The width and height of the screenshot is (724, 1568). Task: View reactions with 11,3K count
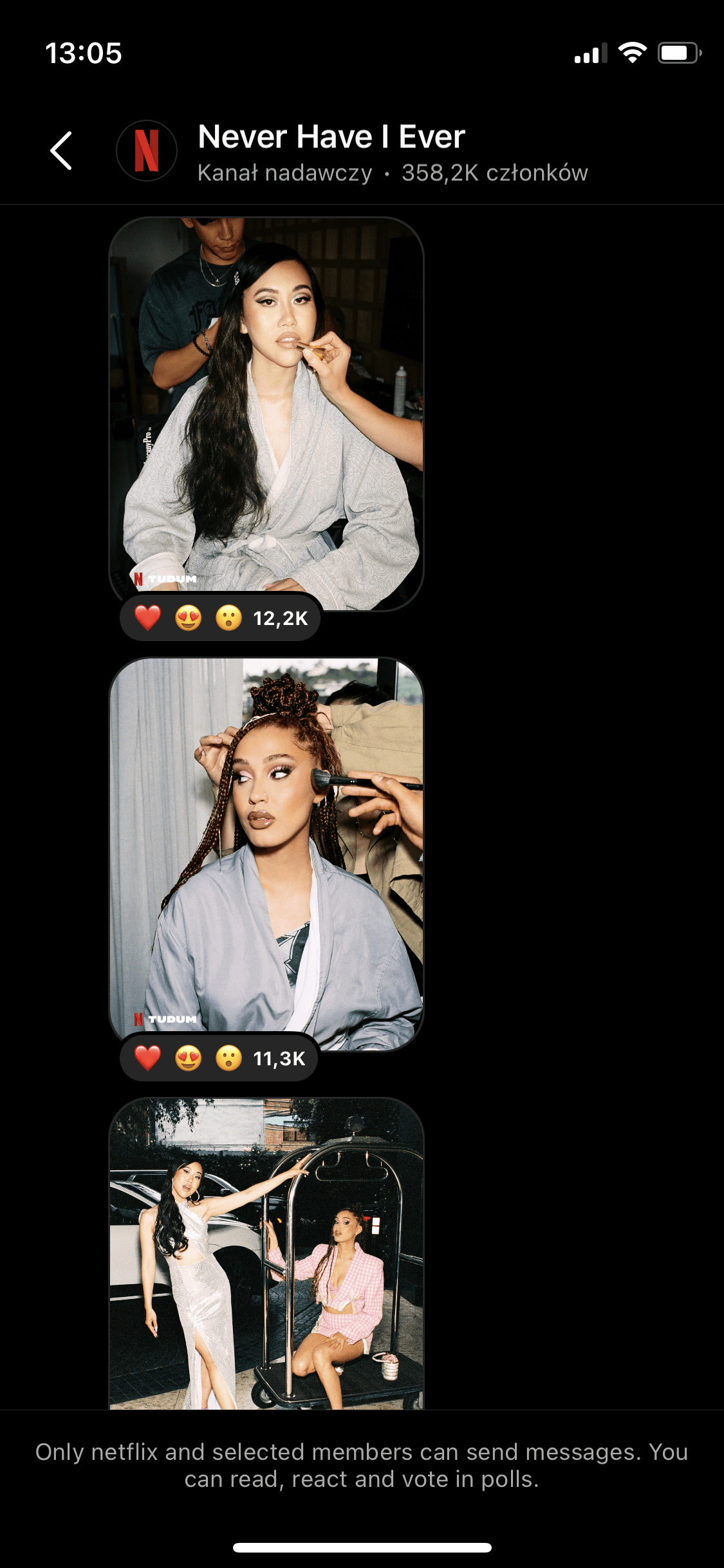click(219, 1058)
